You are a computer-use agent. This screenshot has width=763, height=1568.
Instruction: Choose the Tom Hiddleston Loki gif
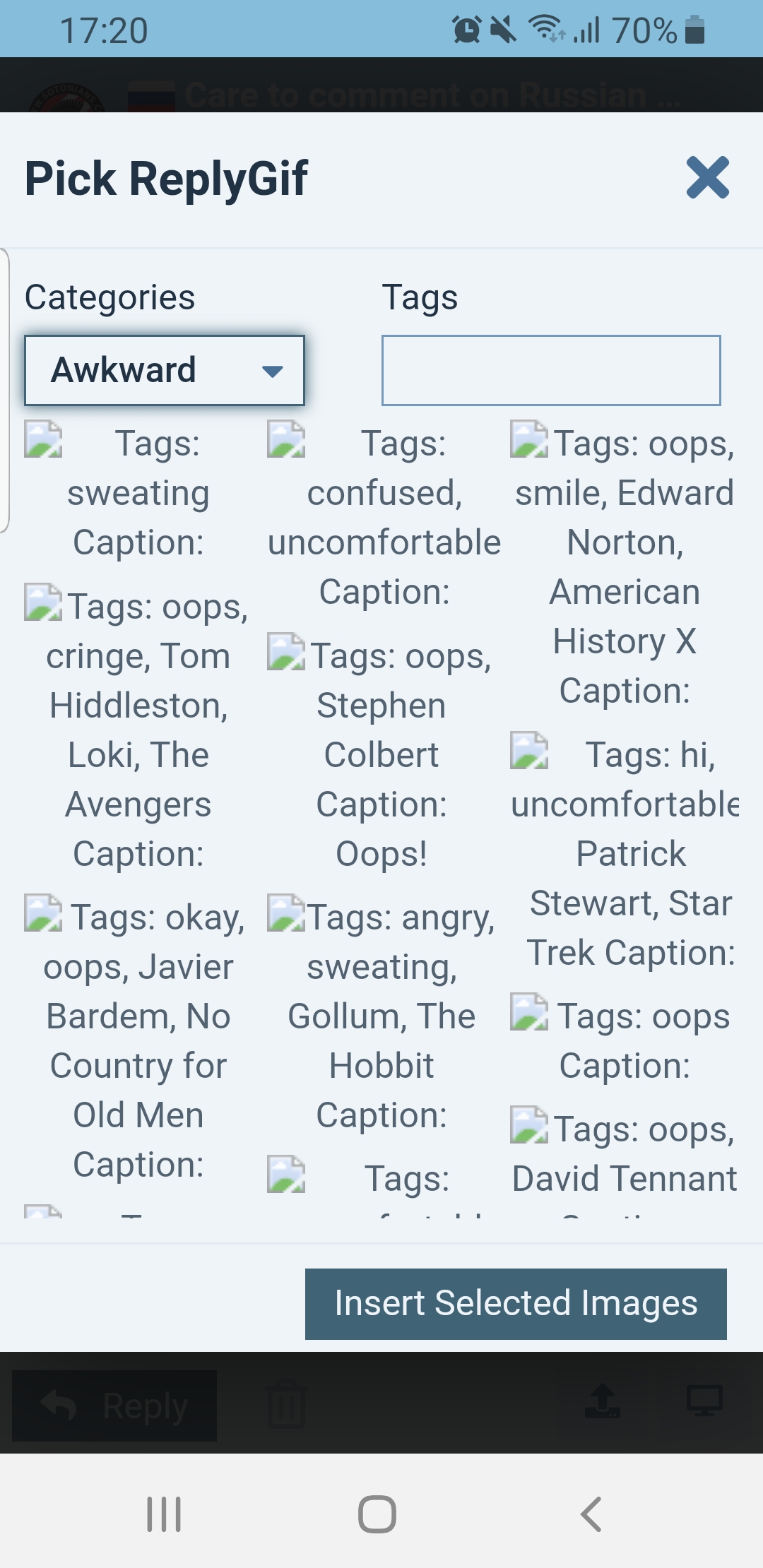[44, 602]
